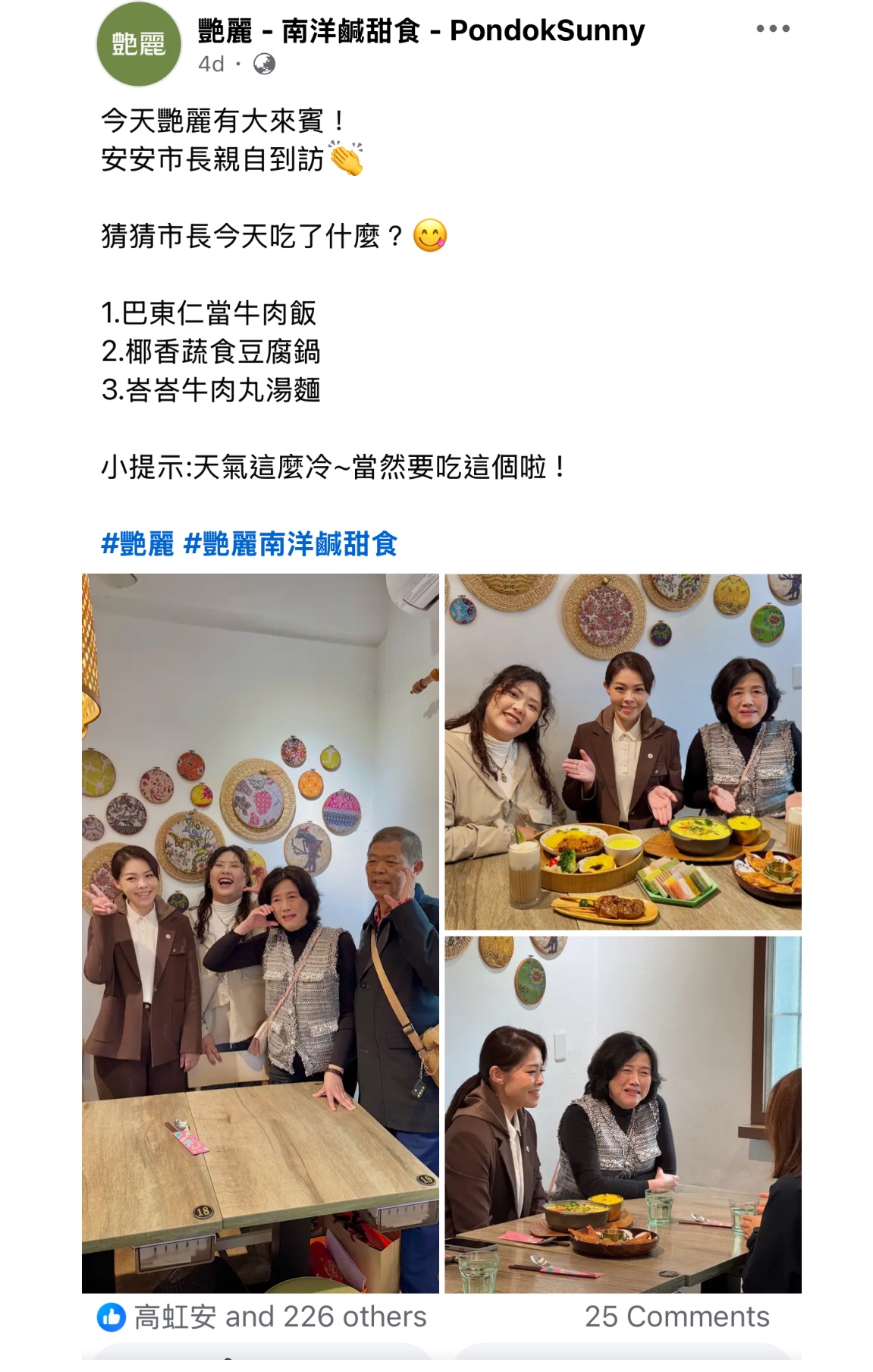Open the tall group photo by the wall
Screen dimensions: 873x1372
click(x=260, y=933)
